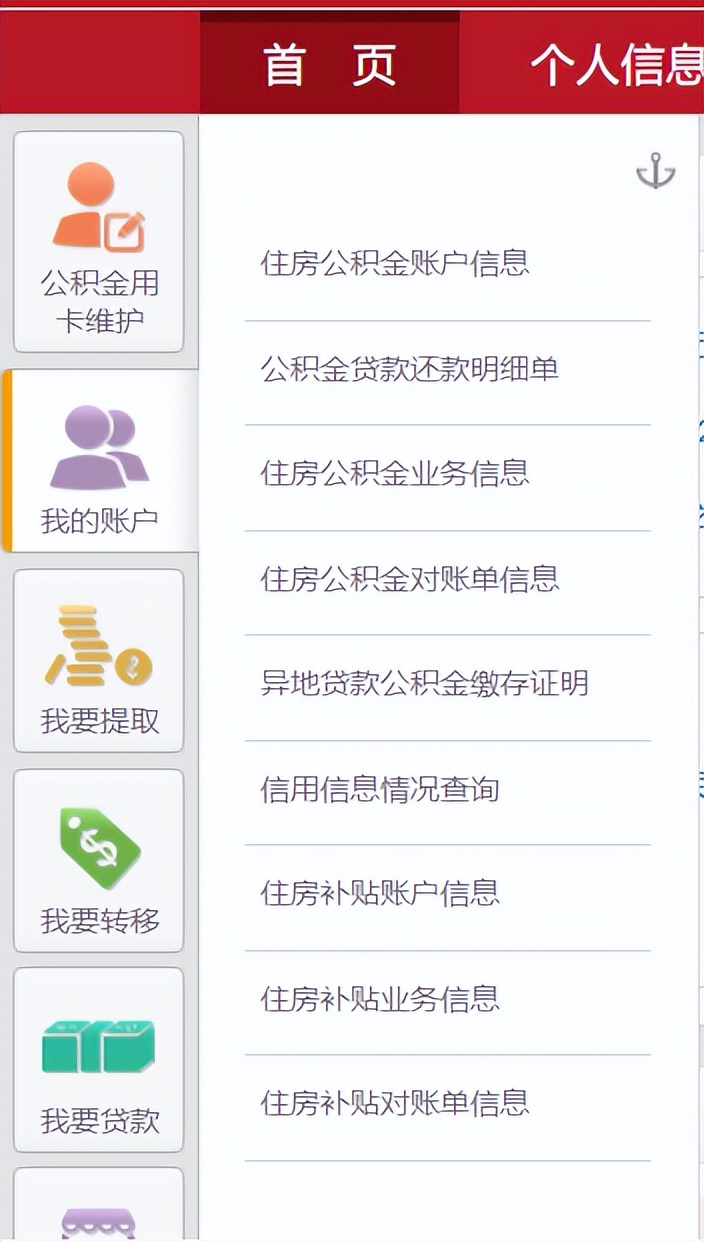Open 我要提取 in the sidebar
This screenshot has height=1242, width=704.
click(x=99, y=661)
